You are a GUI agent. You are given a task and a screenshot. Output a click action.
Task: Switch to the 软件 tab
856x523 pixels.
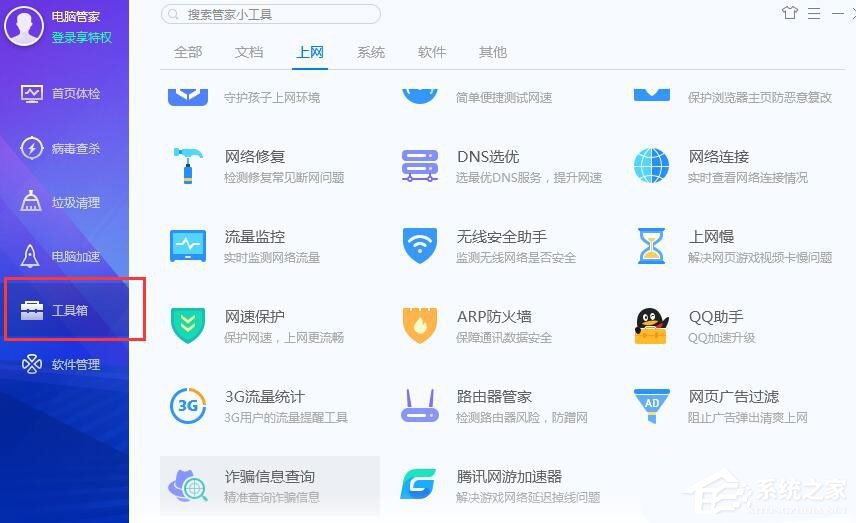tap(432, 52)
